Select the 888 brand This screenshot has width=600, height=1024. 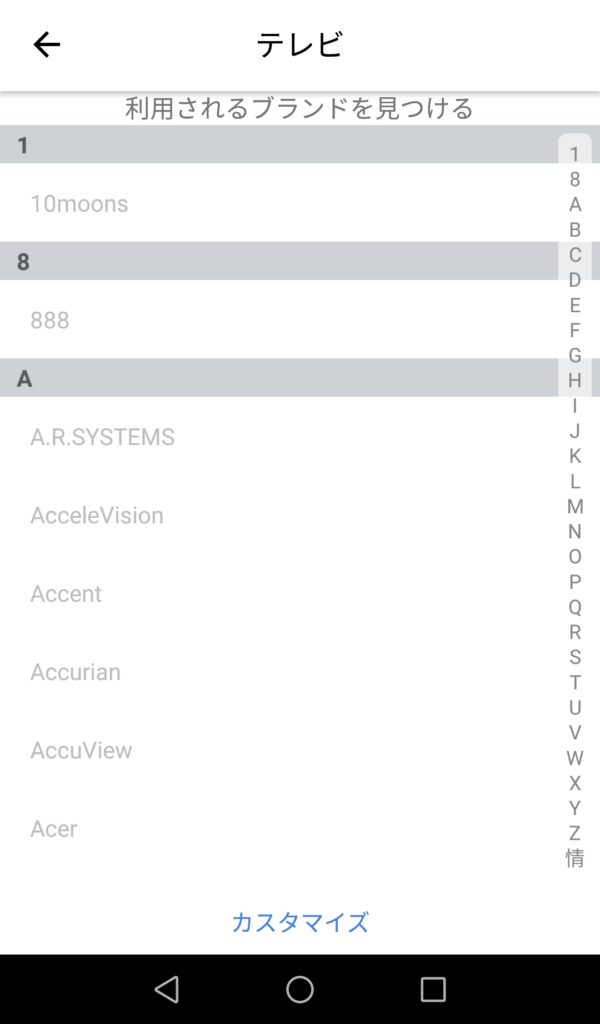[x=300, y=320]
